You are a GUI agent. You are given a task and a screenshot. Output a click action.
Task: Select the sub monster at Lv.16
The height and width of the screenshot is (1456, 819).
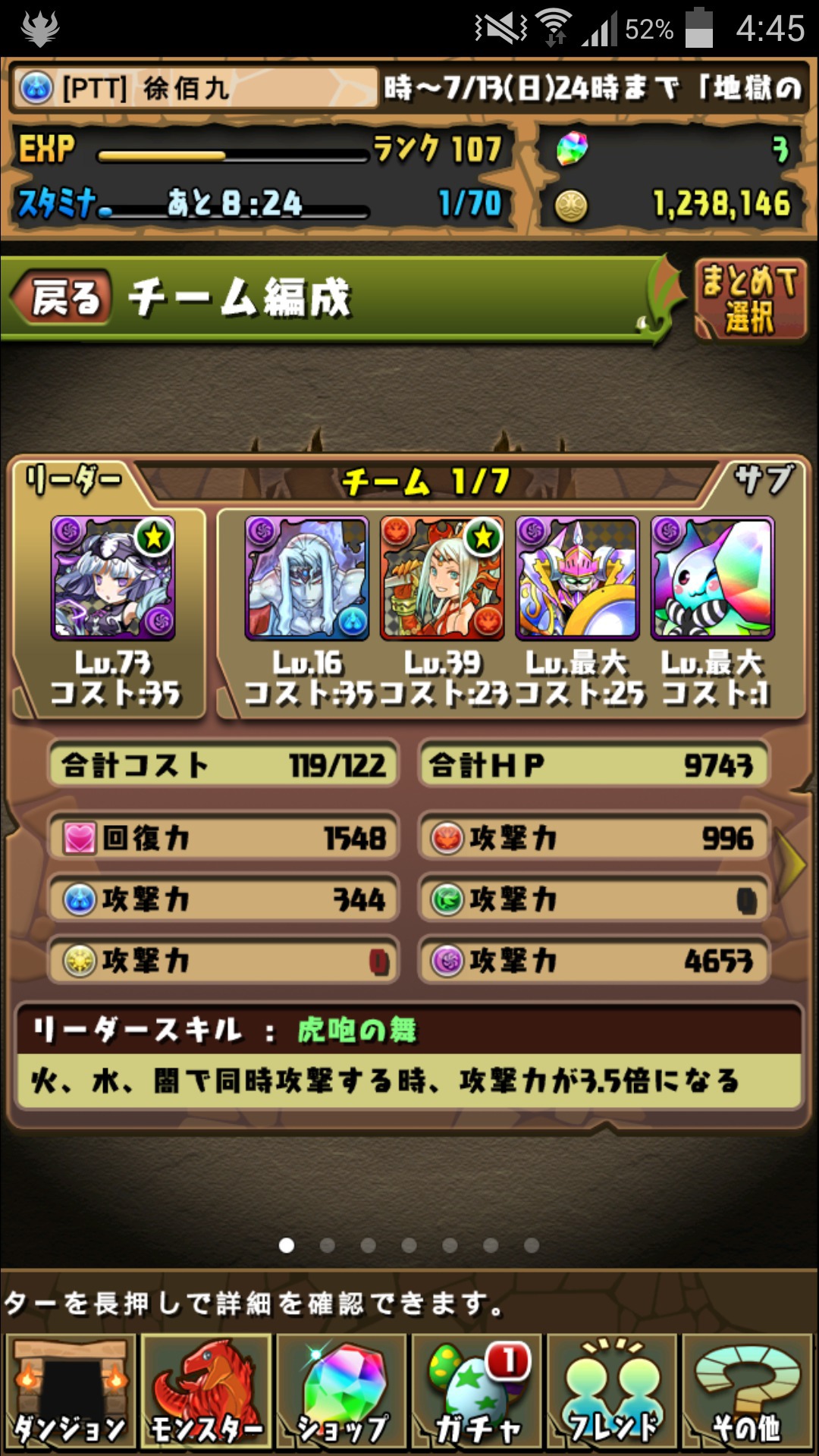coord(306,578)
